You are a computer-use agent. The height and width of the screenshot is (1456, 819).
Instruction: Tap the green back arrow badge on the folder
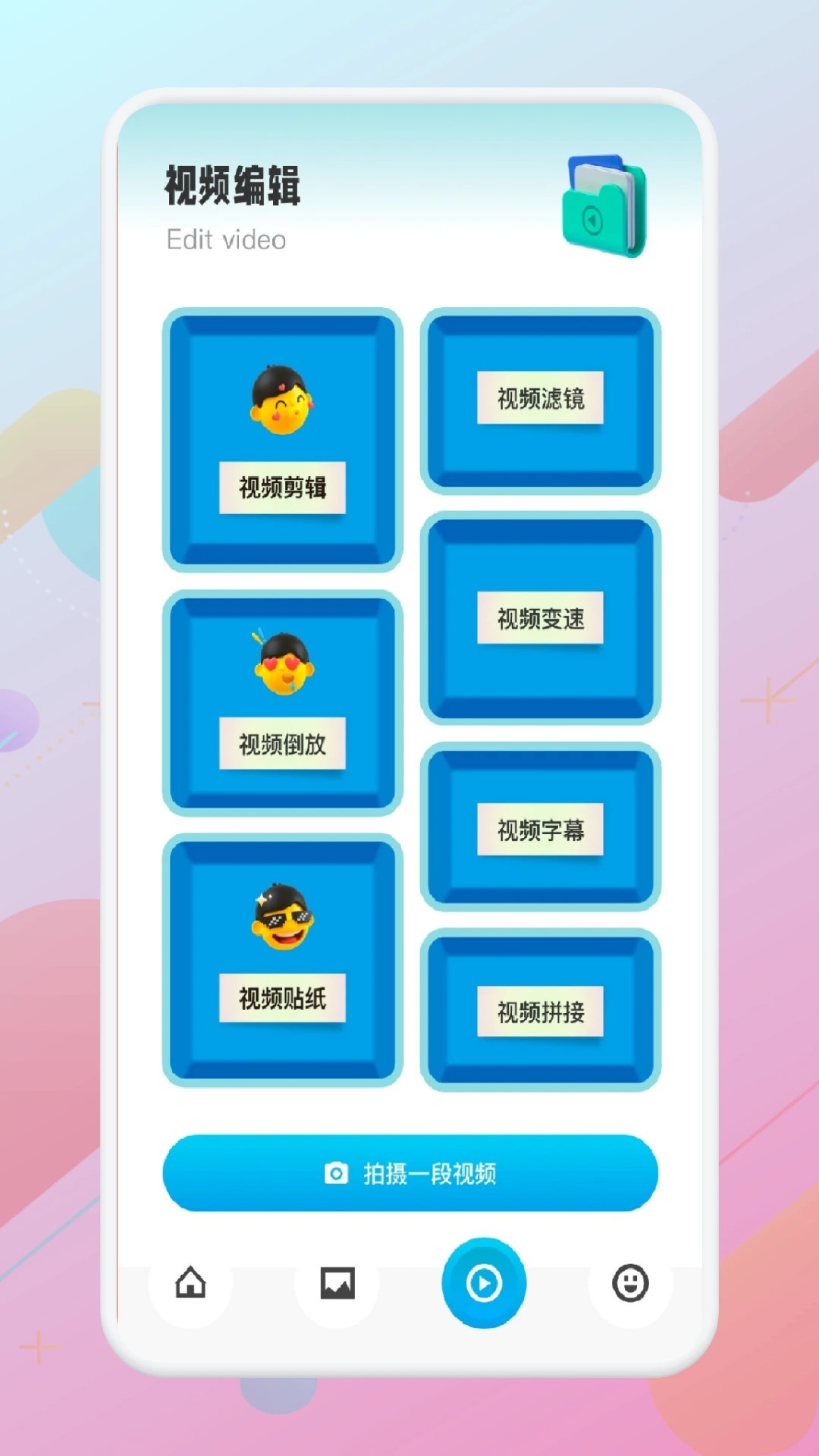[x=594, y=220]
